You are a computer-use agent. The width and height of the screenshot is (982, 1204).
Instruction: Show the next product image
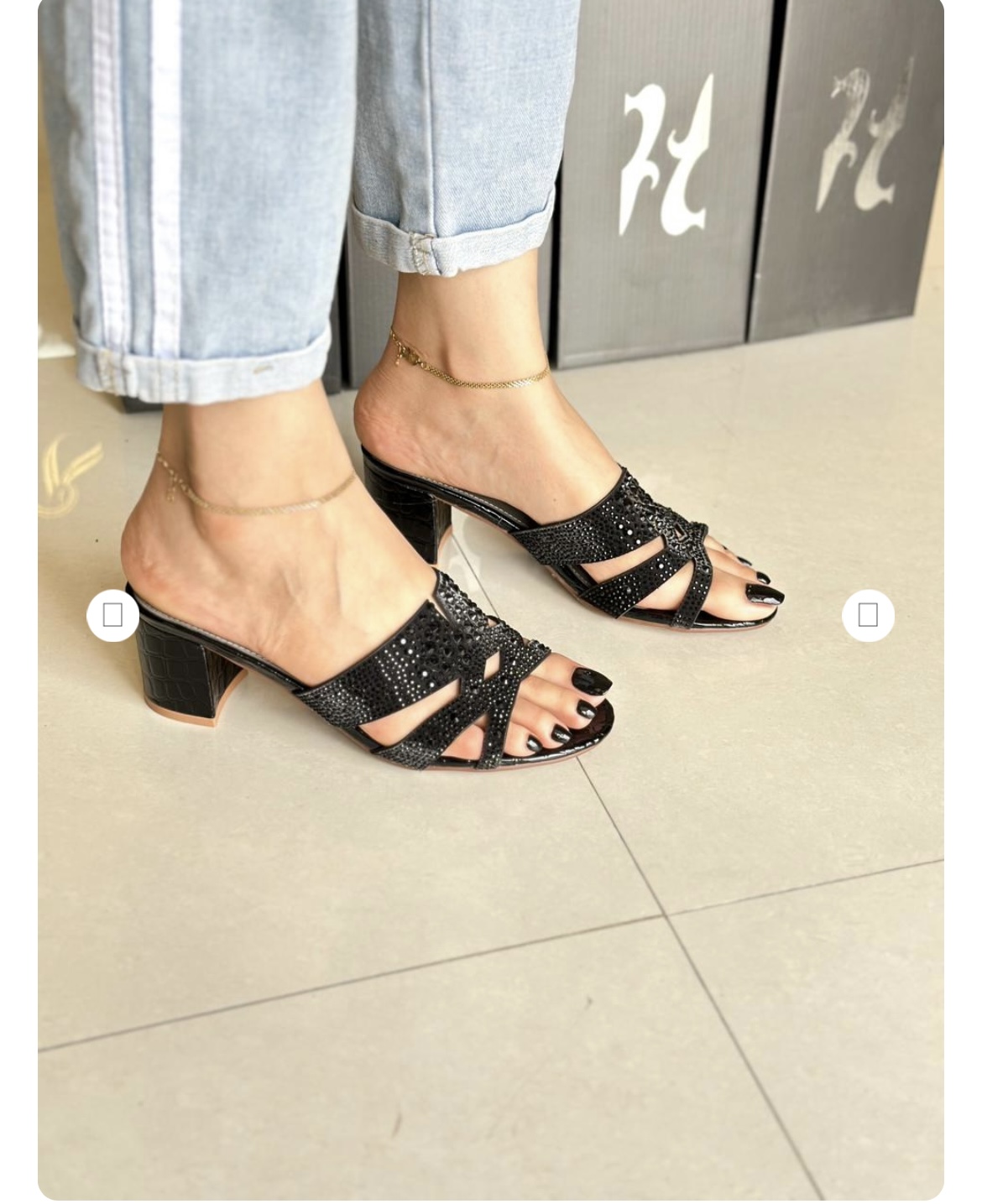(868, 615)
